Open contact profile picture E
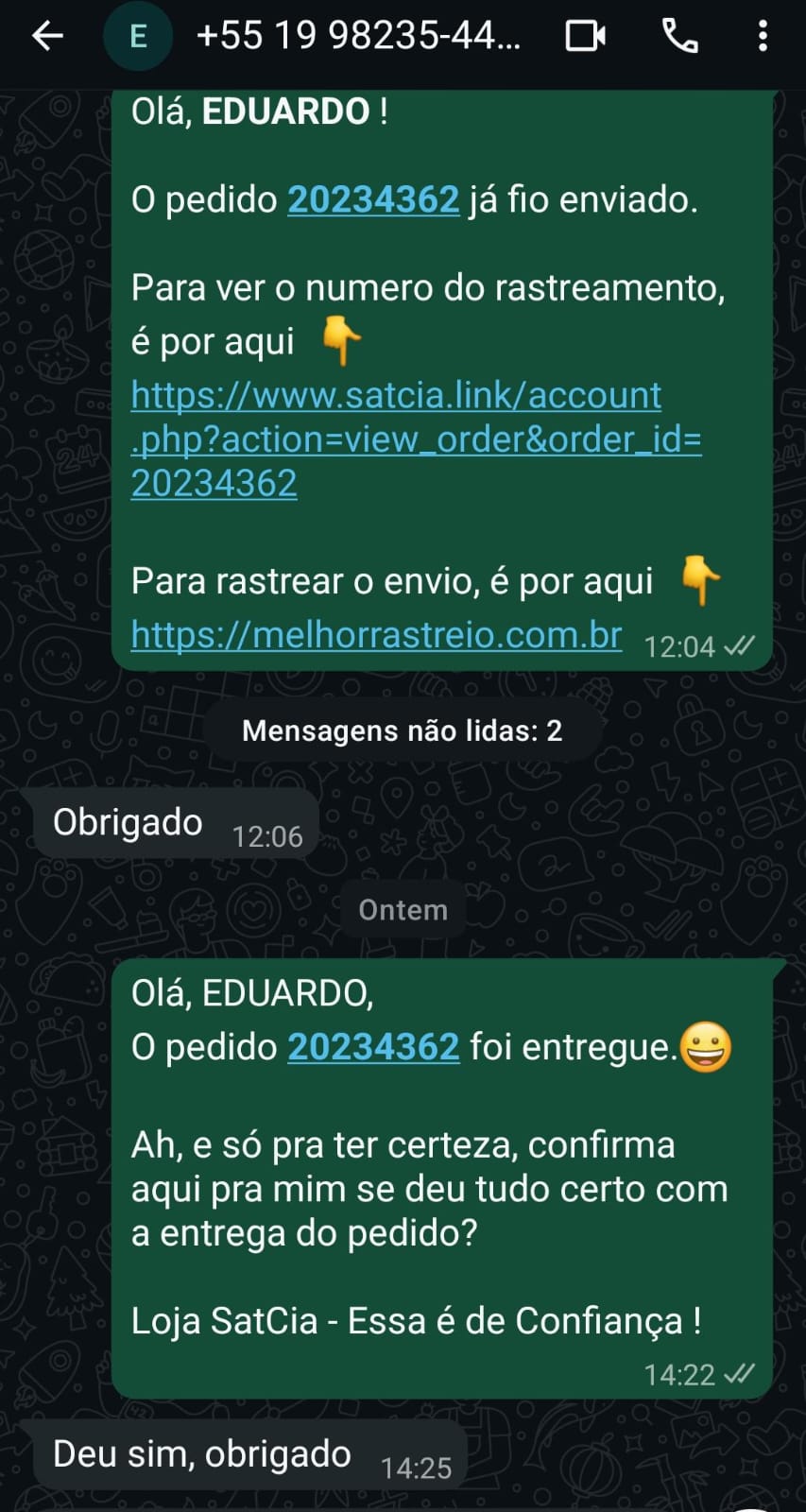The width and height of the screenshot is (806, 1512). 138,37
